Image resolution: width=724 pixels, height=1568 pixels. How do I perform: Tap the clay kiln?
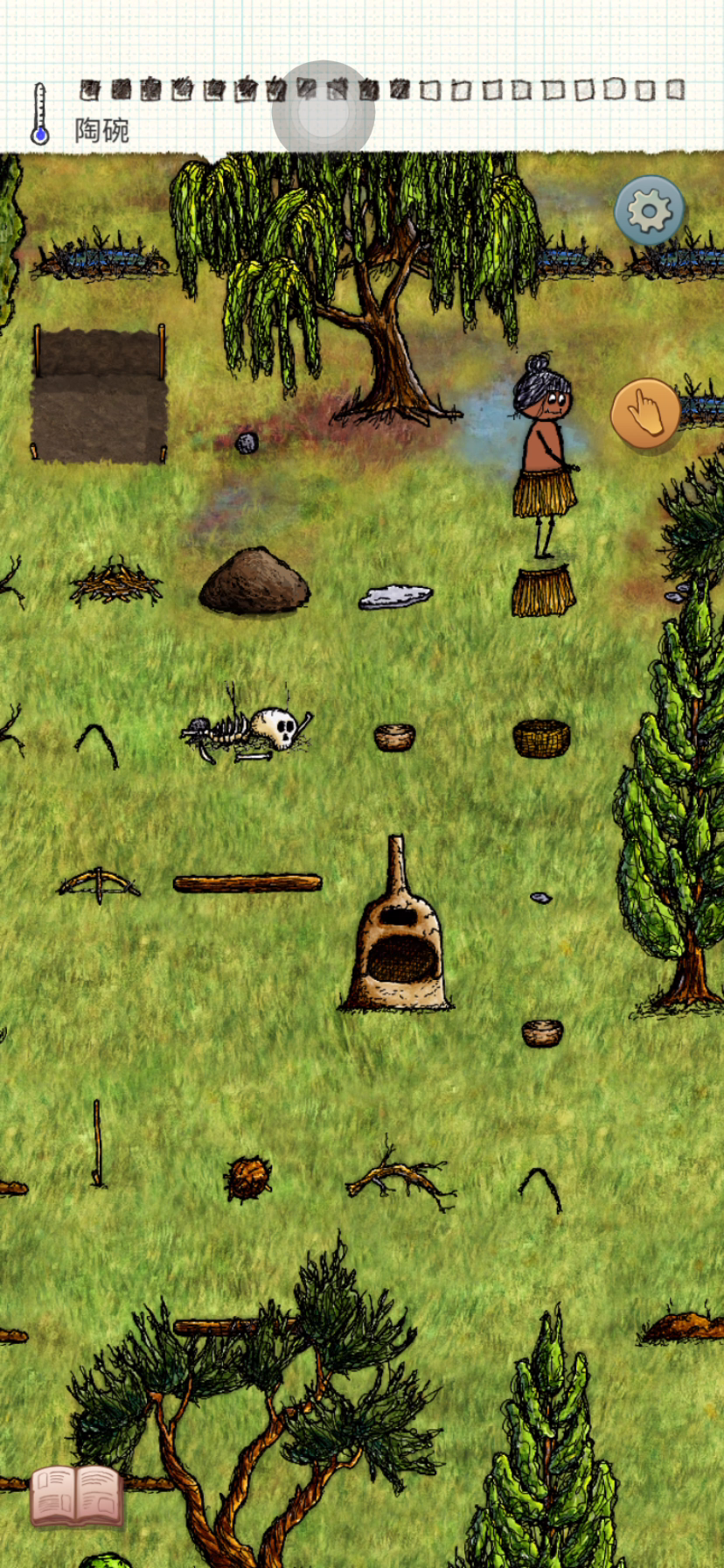click(396, 926)
